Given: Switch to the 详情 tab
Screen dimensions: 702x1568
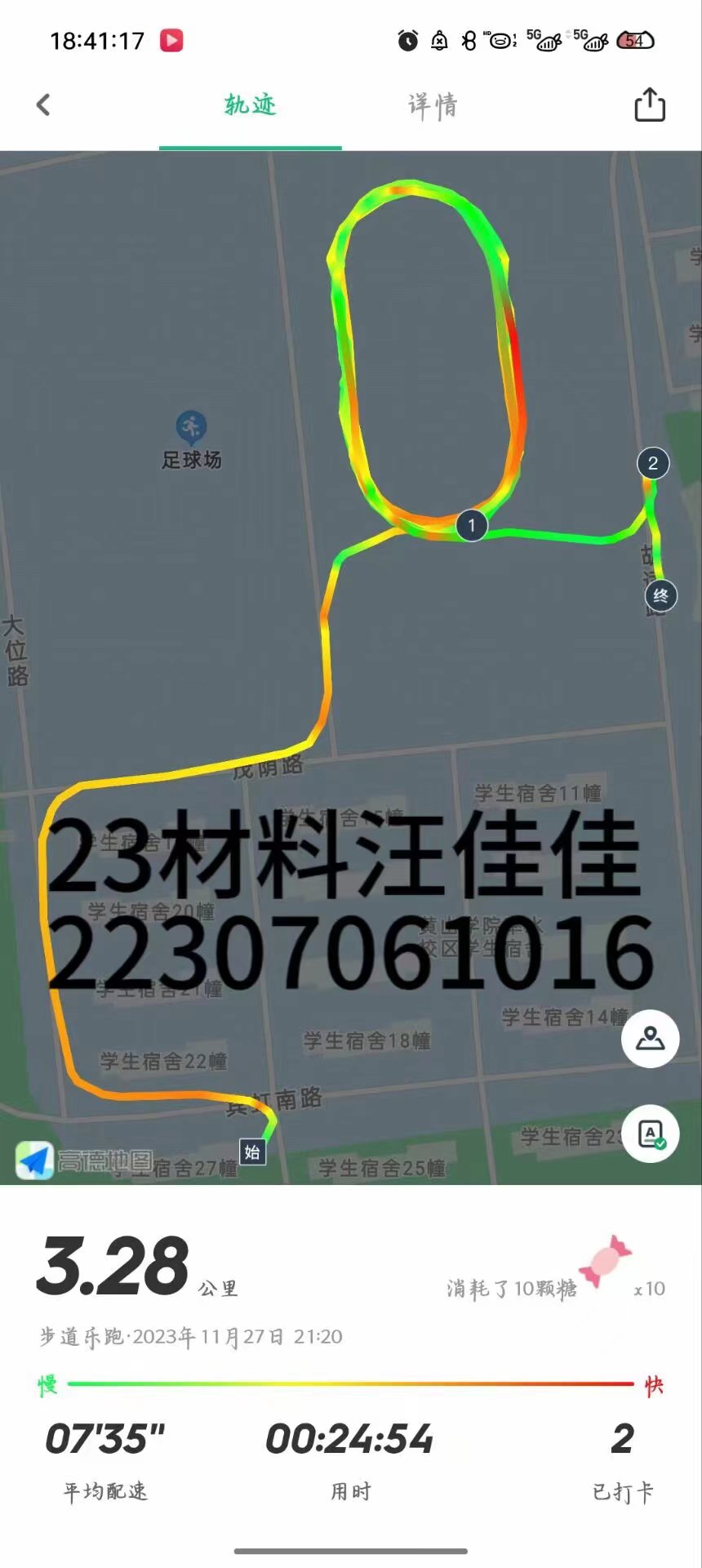Looking at the screenshot, I should coord(433,105).
